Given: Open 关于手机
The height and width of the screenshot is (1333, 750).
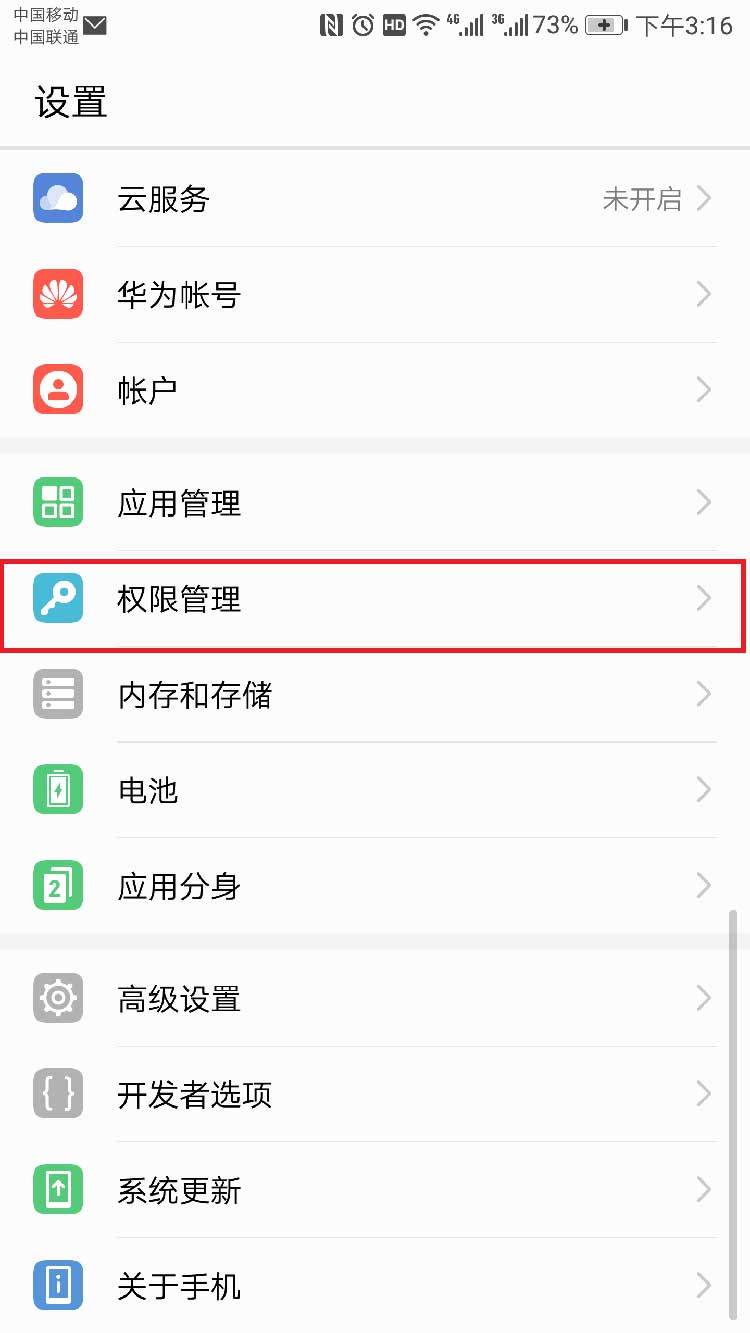Looking at the screenshot, I should click(375, 1285).
